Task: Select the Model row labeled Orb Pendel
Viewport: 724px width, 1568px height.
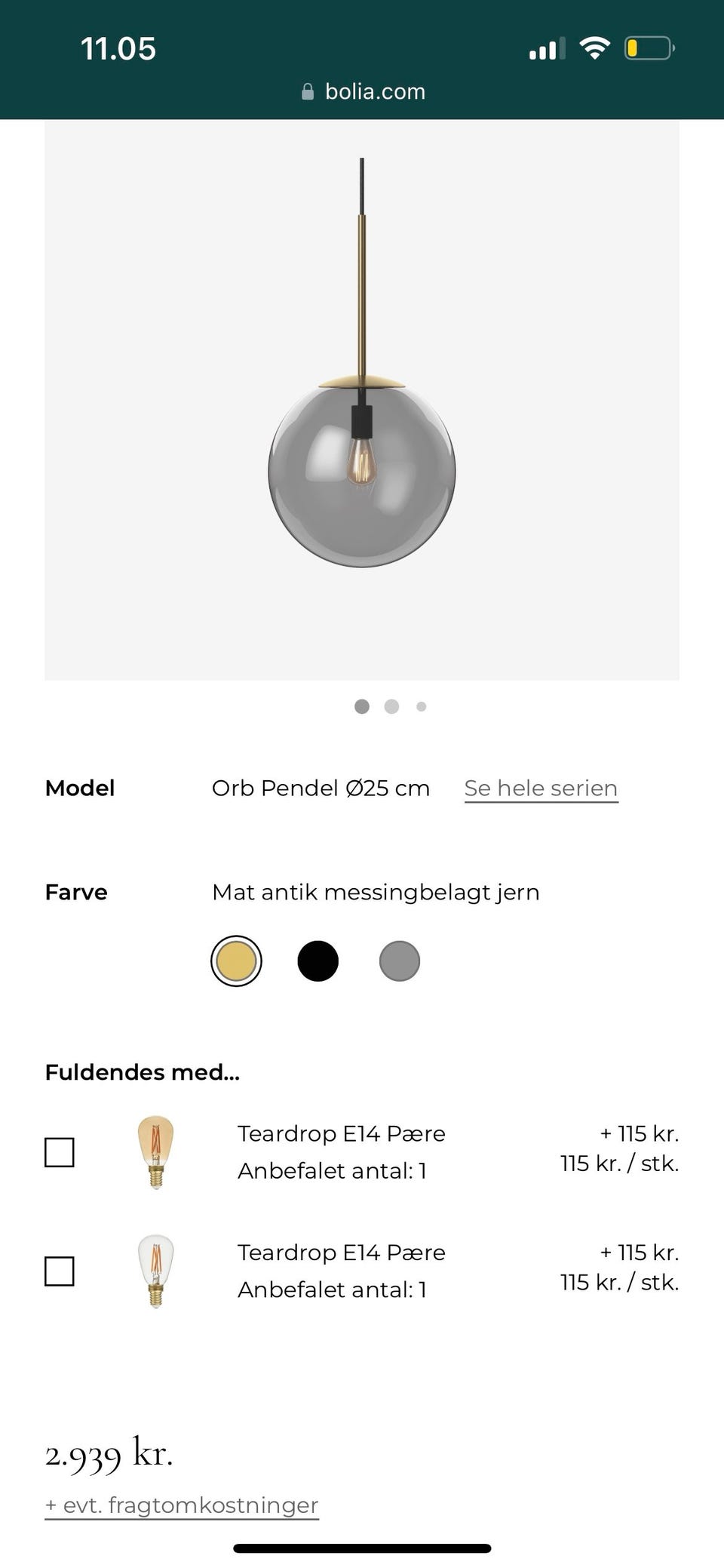Action: coord(322,788)
